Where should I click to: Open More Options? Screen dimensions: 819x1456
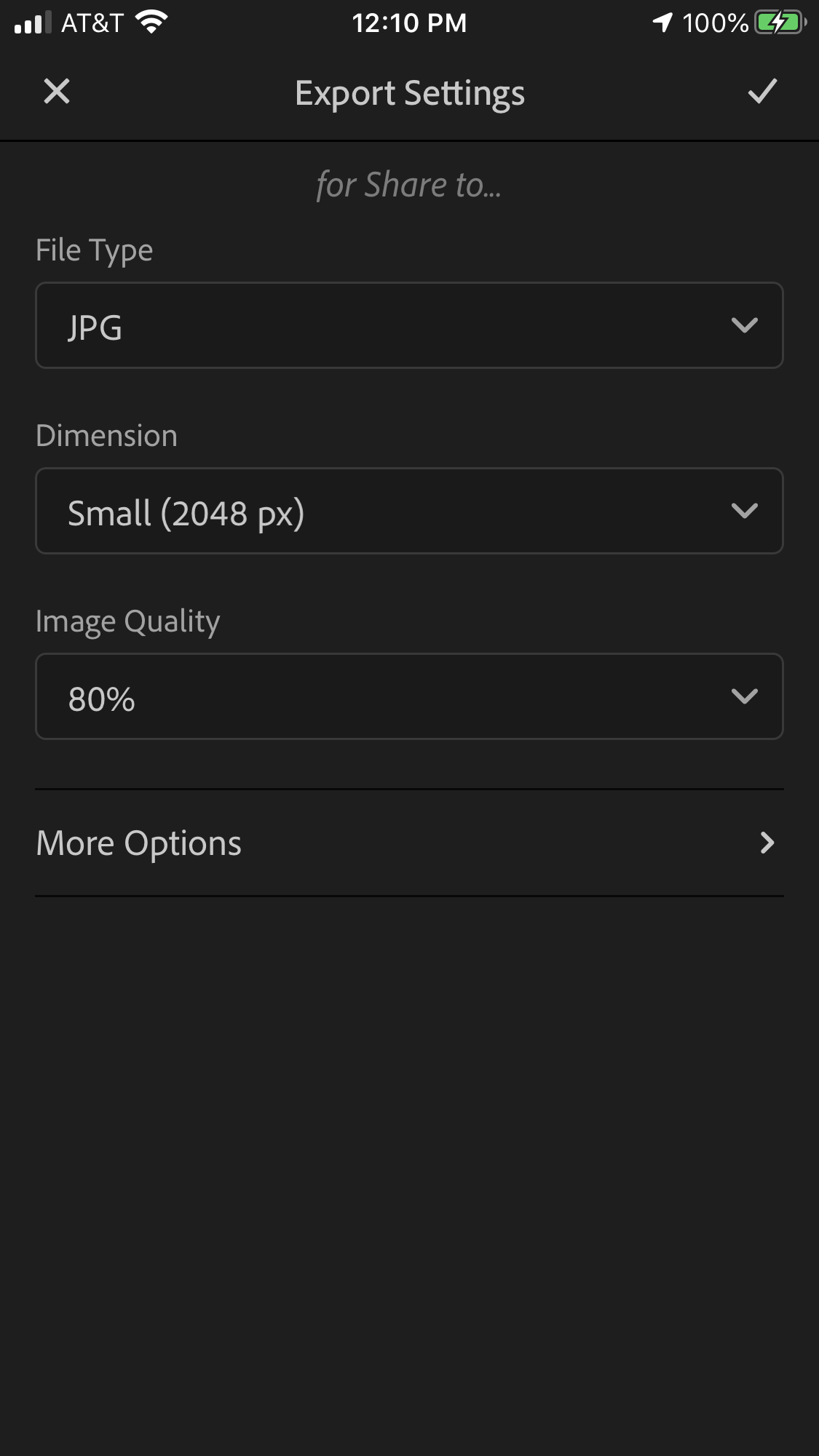409,843
